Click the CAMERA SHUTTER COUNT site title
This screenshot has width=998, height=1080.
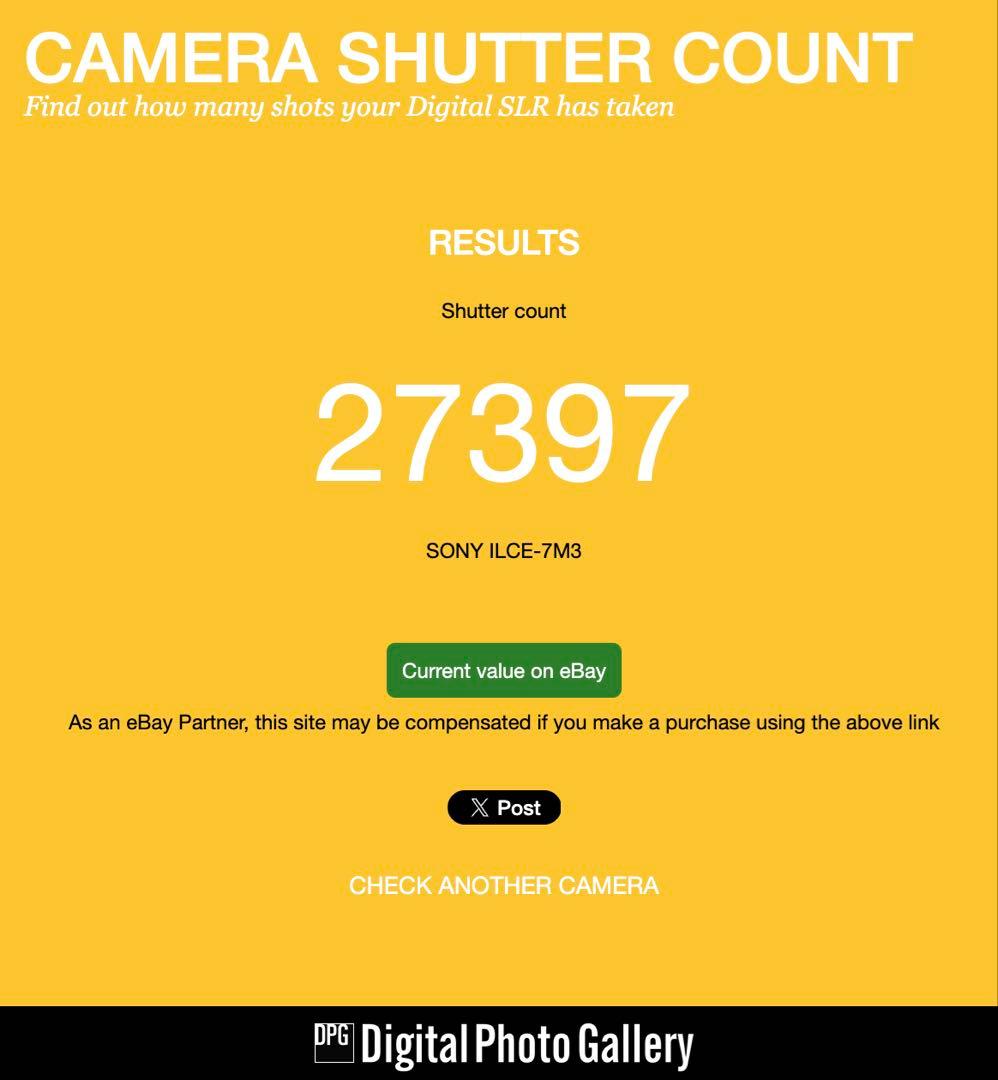470,60
